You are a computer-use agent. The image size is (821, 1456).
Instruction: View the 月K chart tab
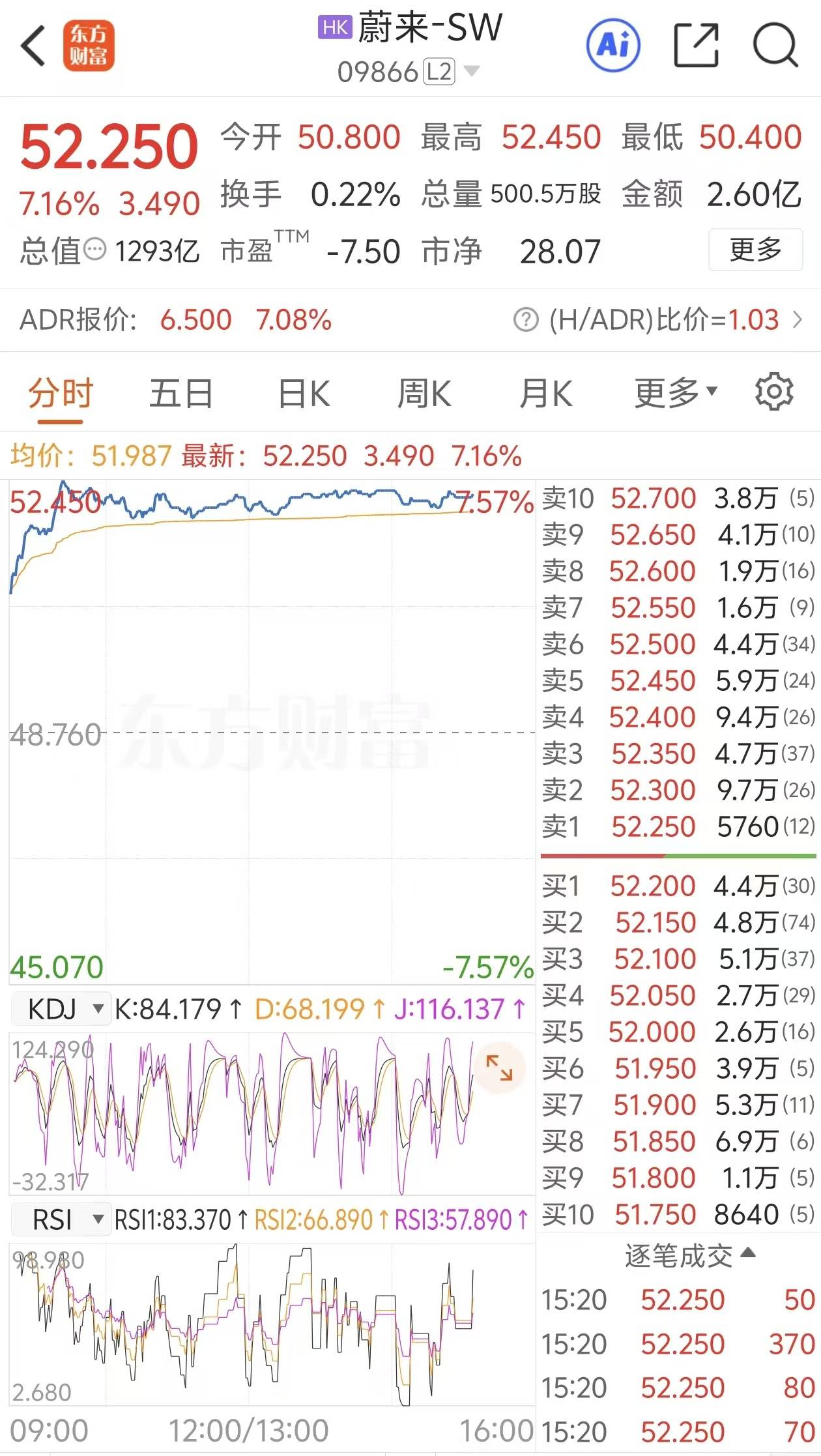(546, 394)
